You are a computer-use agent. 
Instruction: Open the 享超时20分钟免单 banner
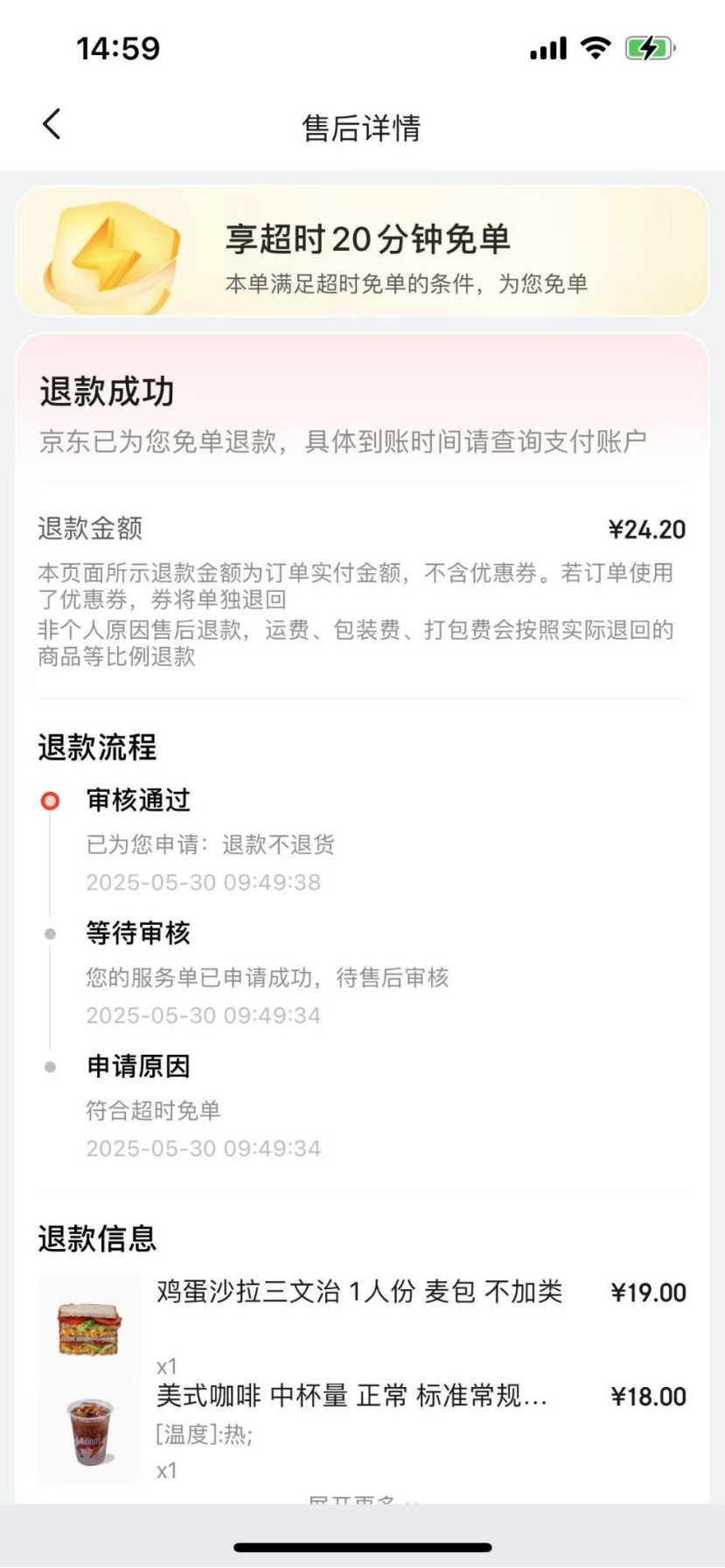pos(362,253)
